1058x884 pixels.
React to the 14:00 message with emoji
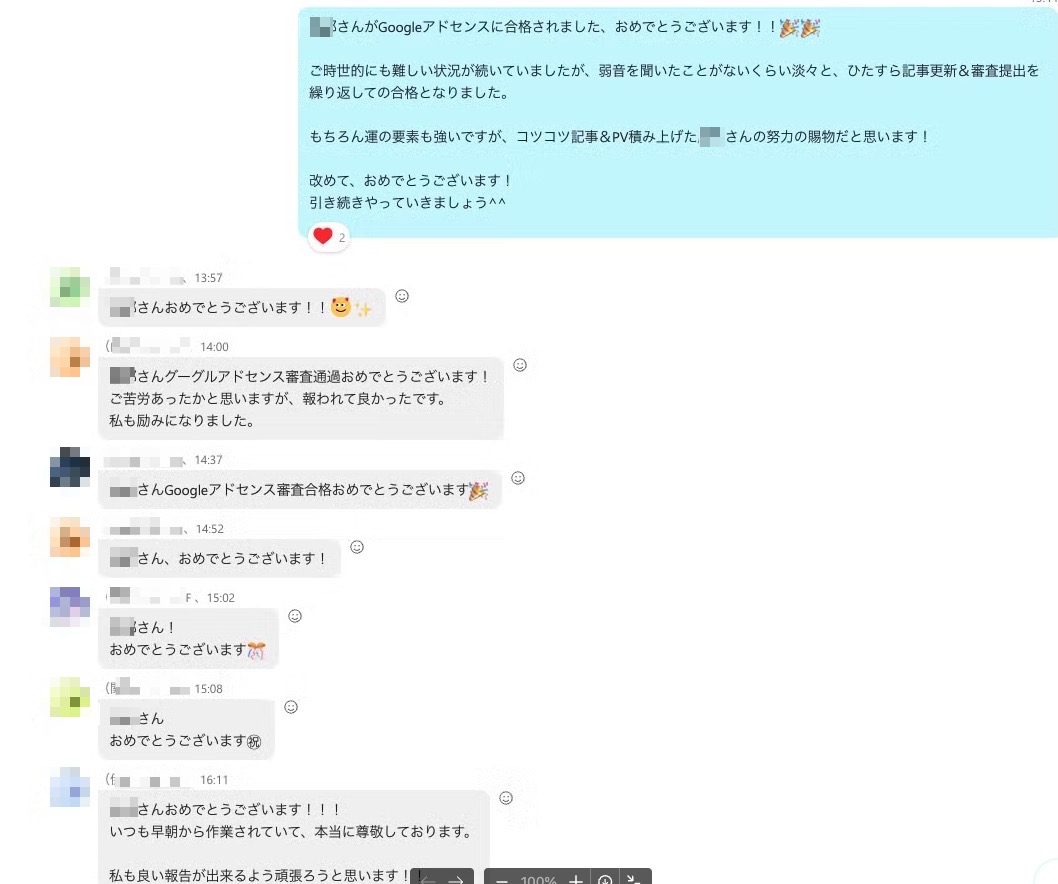520,365
